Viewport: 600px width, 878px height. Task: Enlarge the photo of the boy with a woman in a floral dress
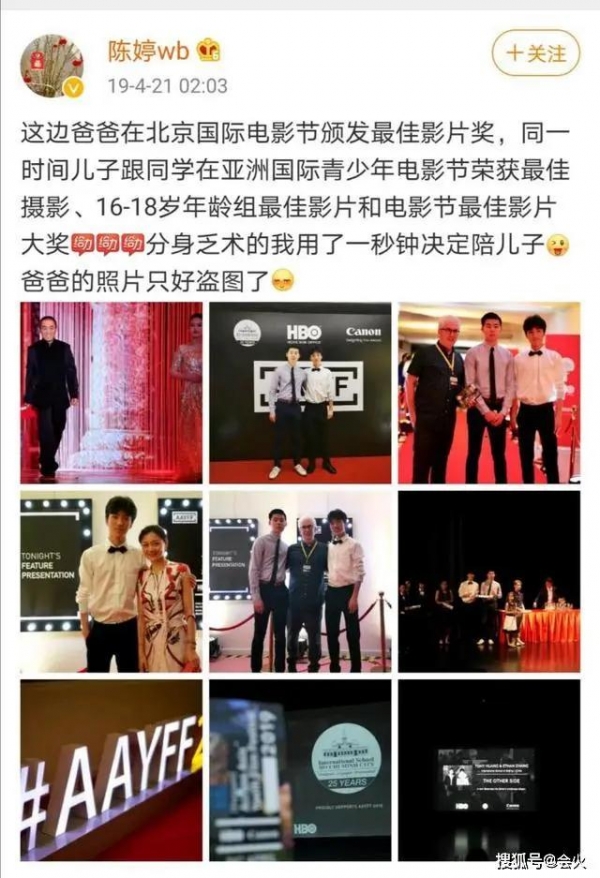(x=111, y=581)
